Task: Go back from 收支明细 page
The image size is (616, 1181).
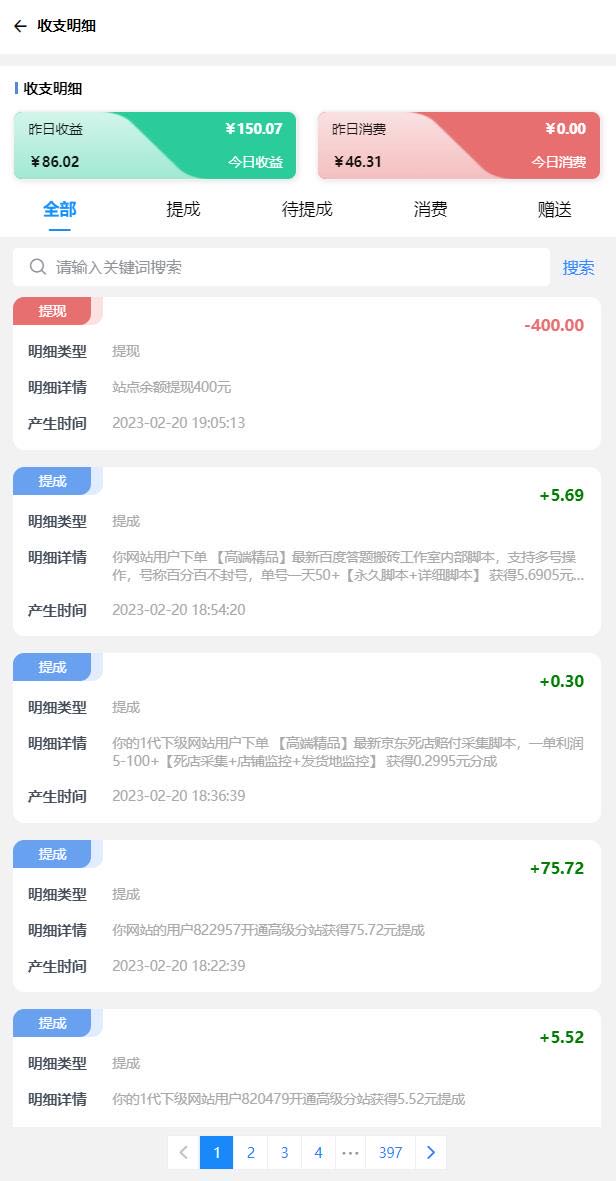Action: pyautogui.click(x=20, y=26)
